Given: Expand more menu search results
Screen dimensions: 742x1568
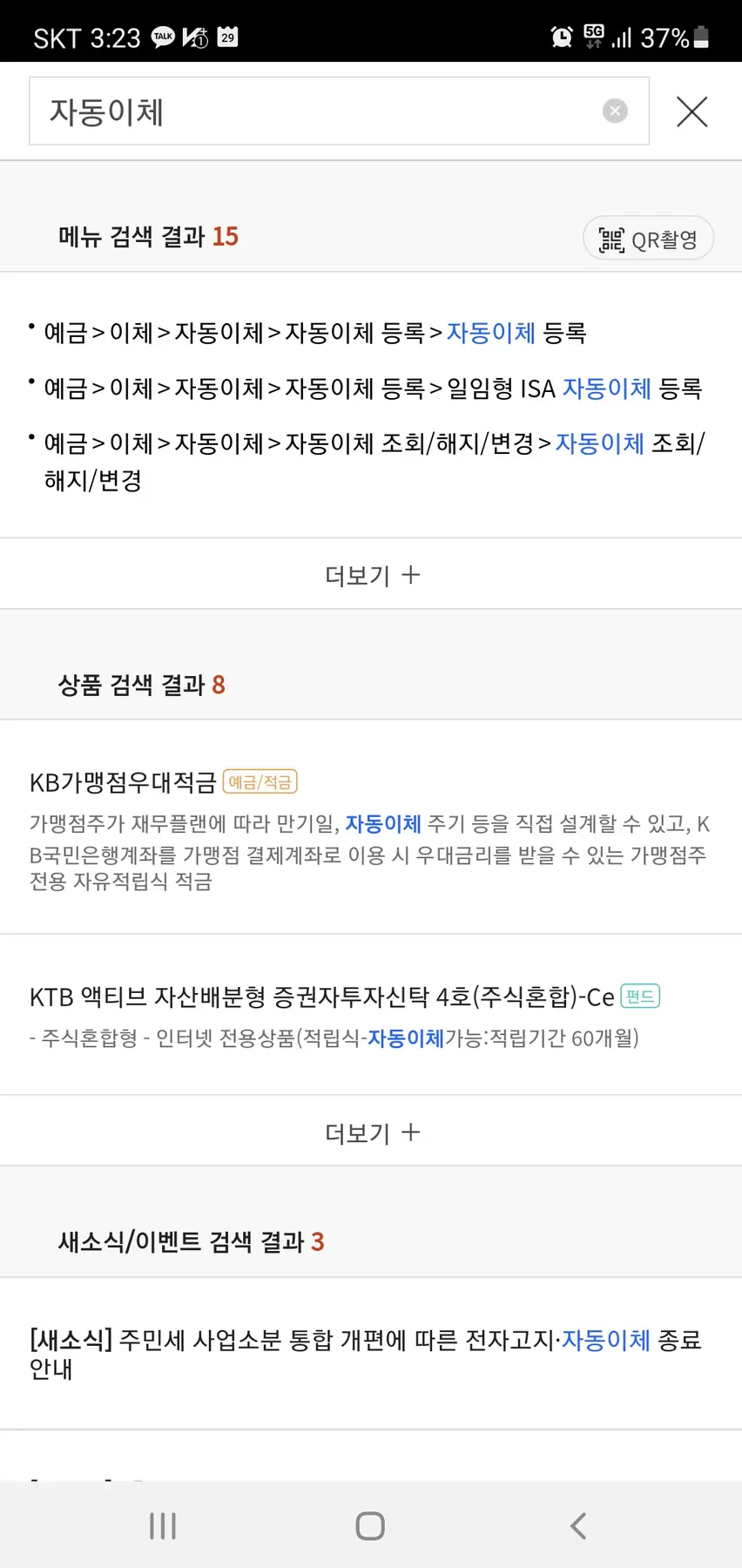Looking at the screenshot, I should coord(372,575).
